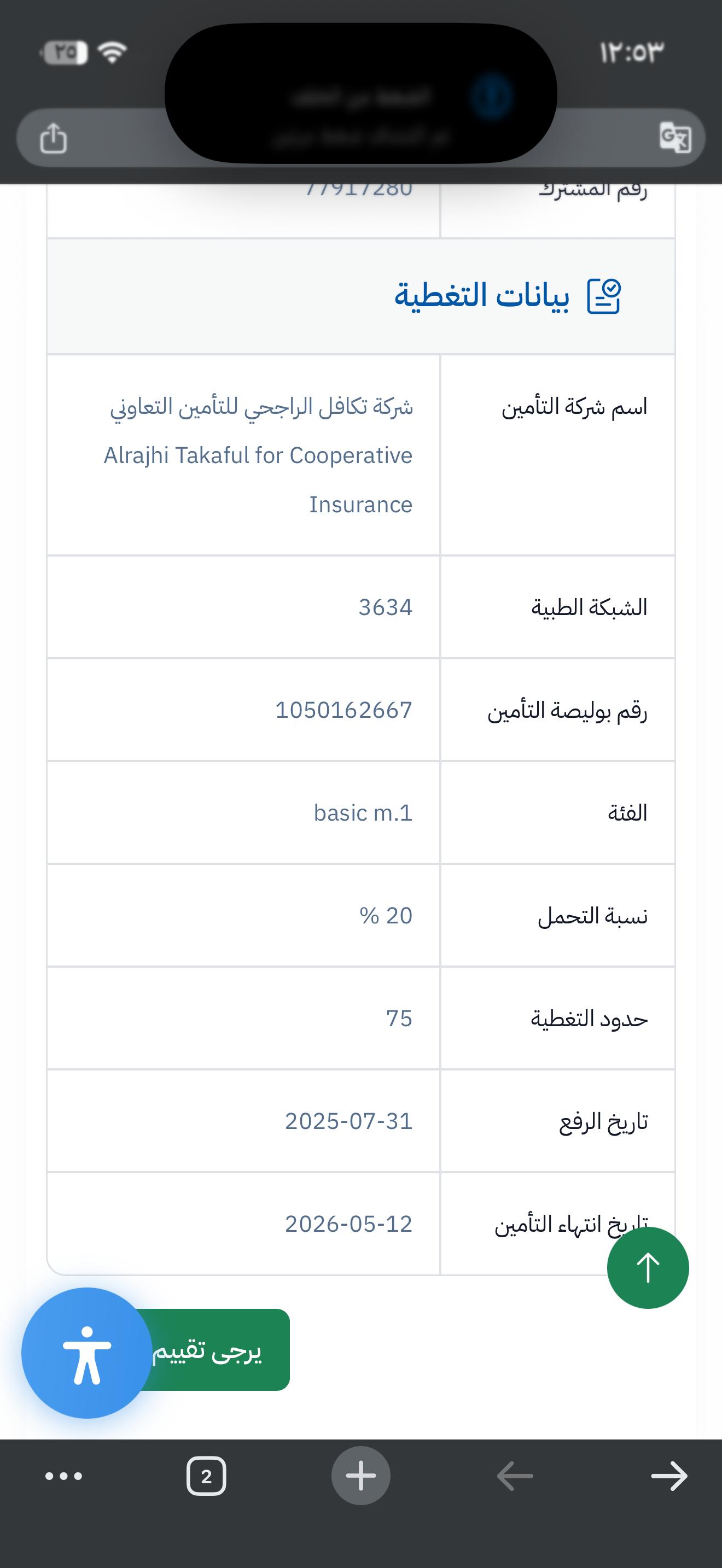Go forward using the right arrow

[x=669, y=1476]
